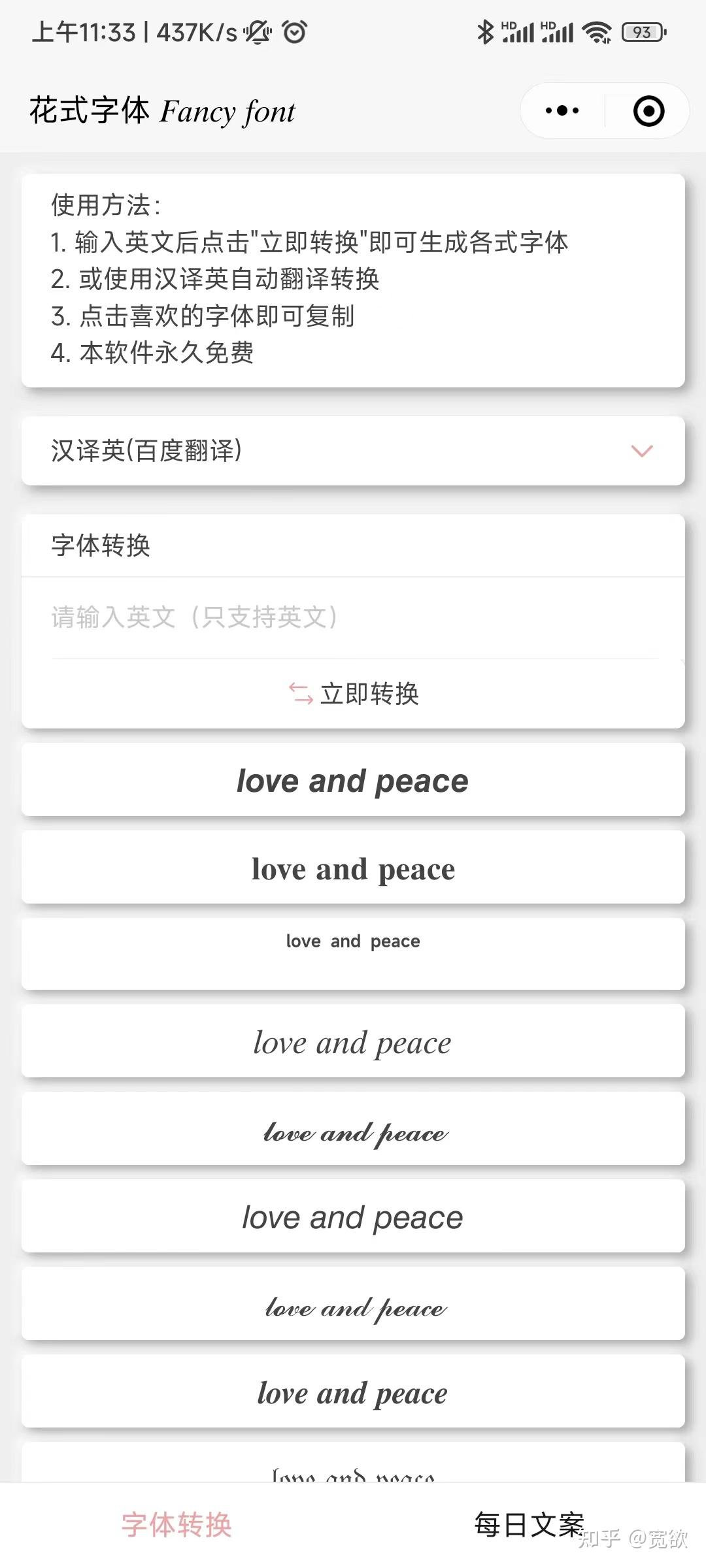Copy the light italic sans-serif love and peace
The width and height of the screenshot is (706, 1568).
(x=353, y=1217)
